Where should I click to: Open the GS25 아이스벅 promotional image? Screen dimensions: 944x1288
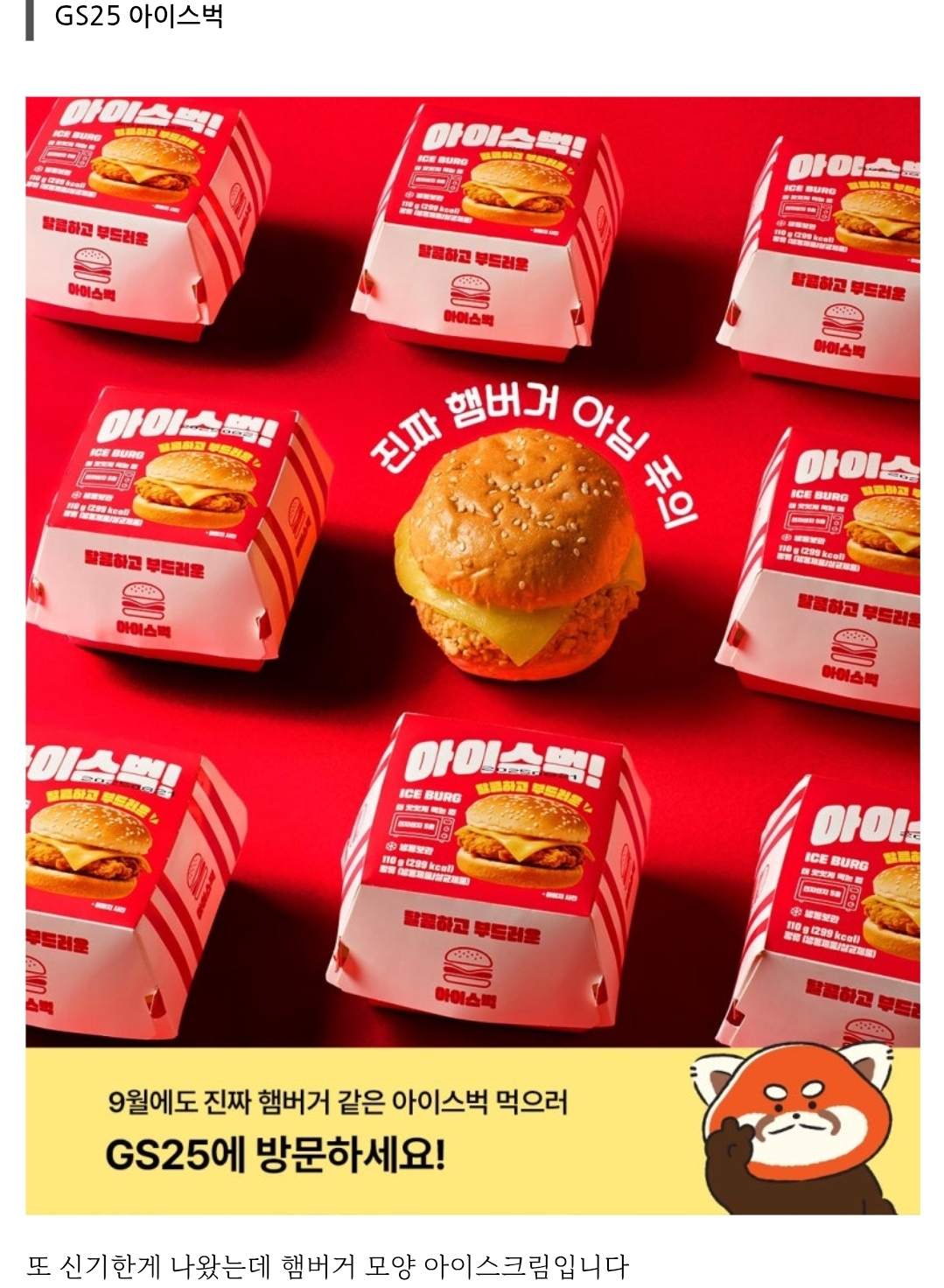[x=472, y=655]
